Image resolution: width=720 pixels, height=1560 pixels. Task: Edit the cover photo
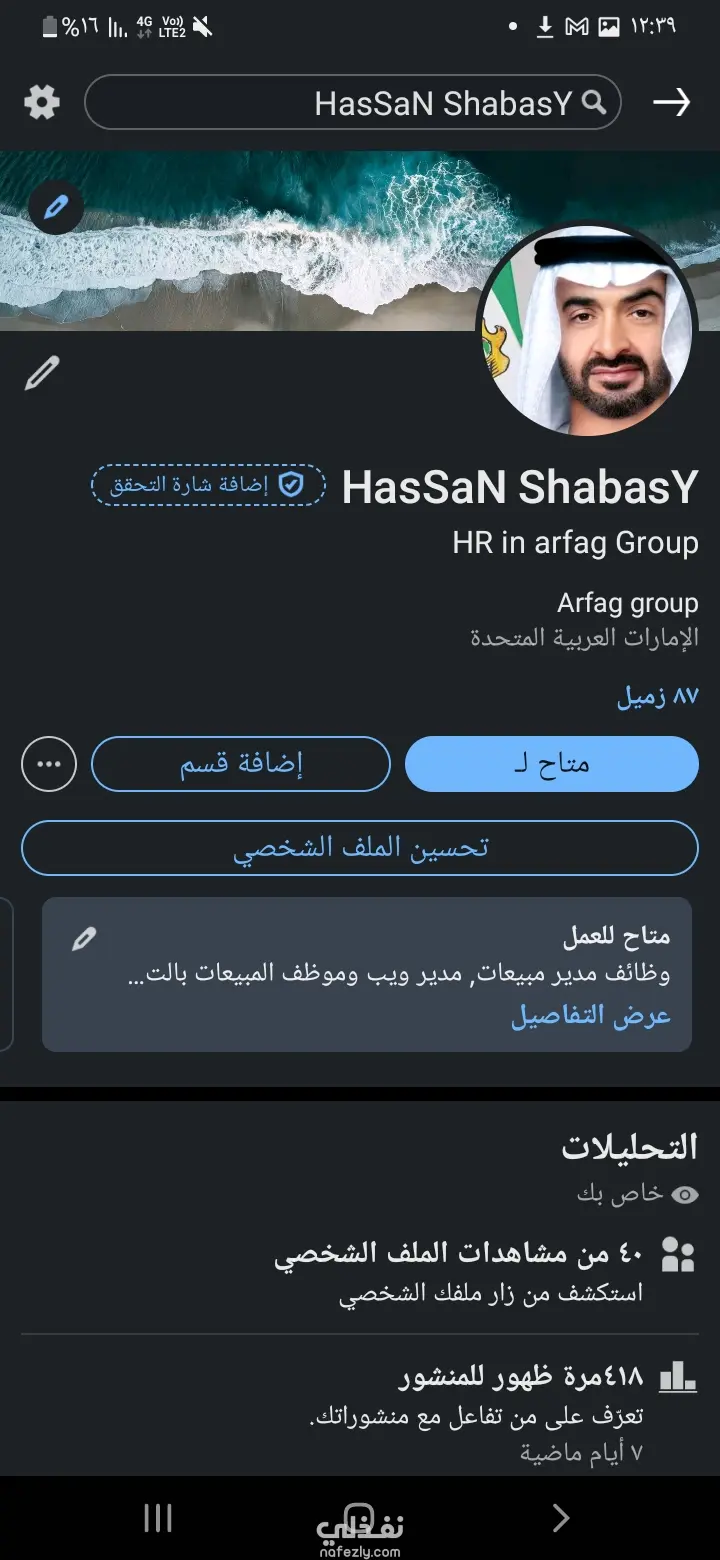click(x=56, y=207)
